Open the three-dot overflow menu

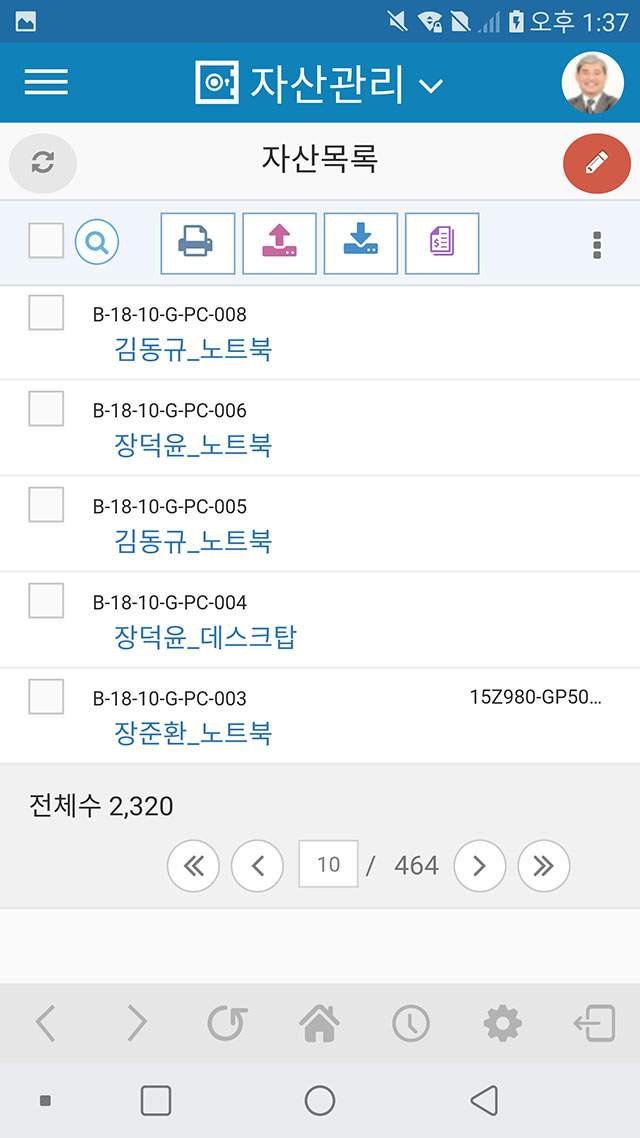pyautogui.click(x=596, y=245)
